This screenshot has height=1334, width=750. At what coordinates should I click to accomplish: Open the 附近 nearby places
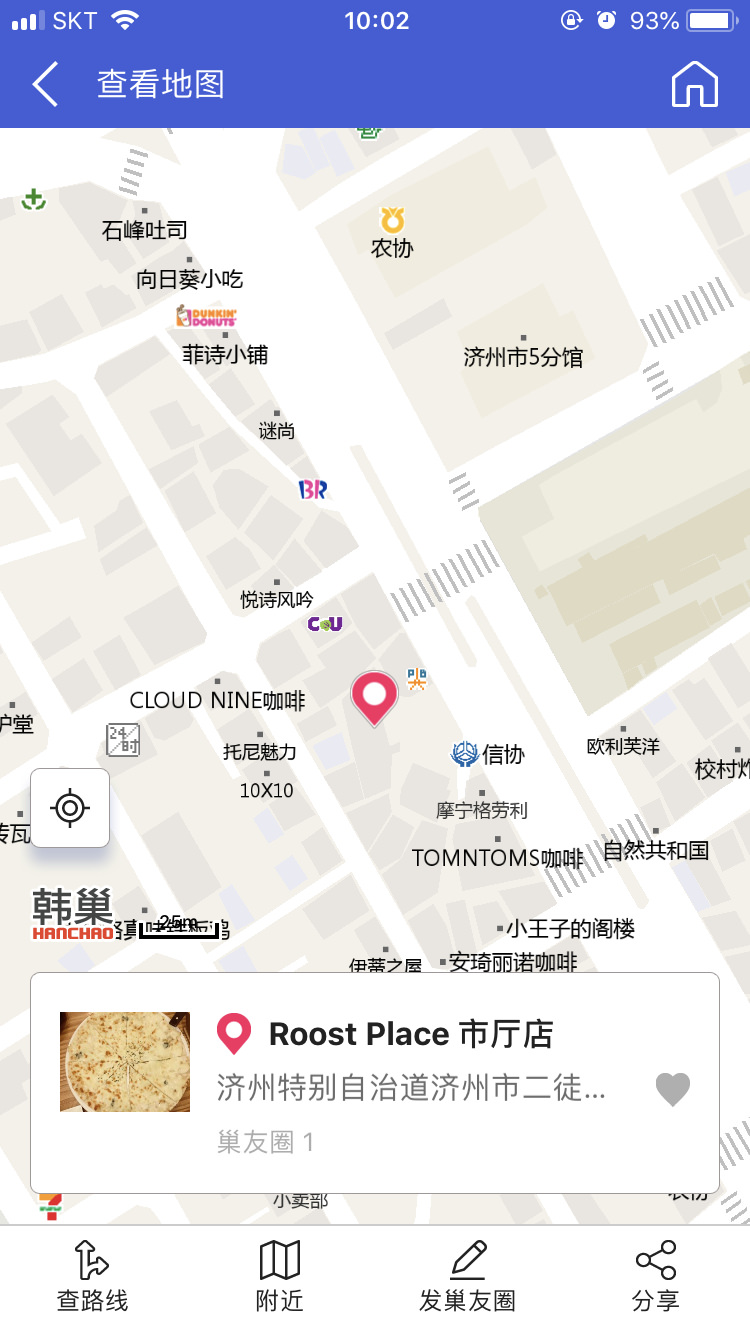pyautogui.click(x=280, y=1275)
